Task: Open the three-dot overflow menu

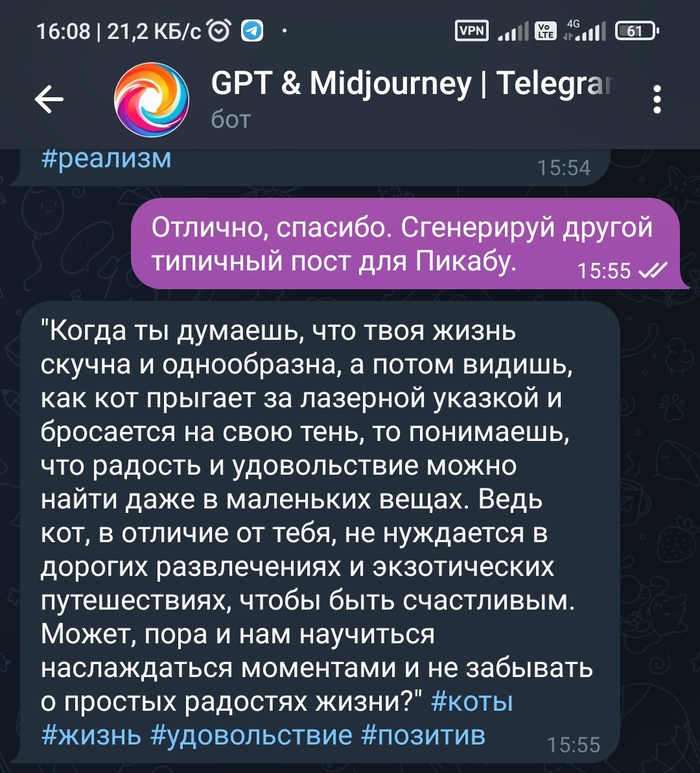Action: point(657,99)
